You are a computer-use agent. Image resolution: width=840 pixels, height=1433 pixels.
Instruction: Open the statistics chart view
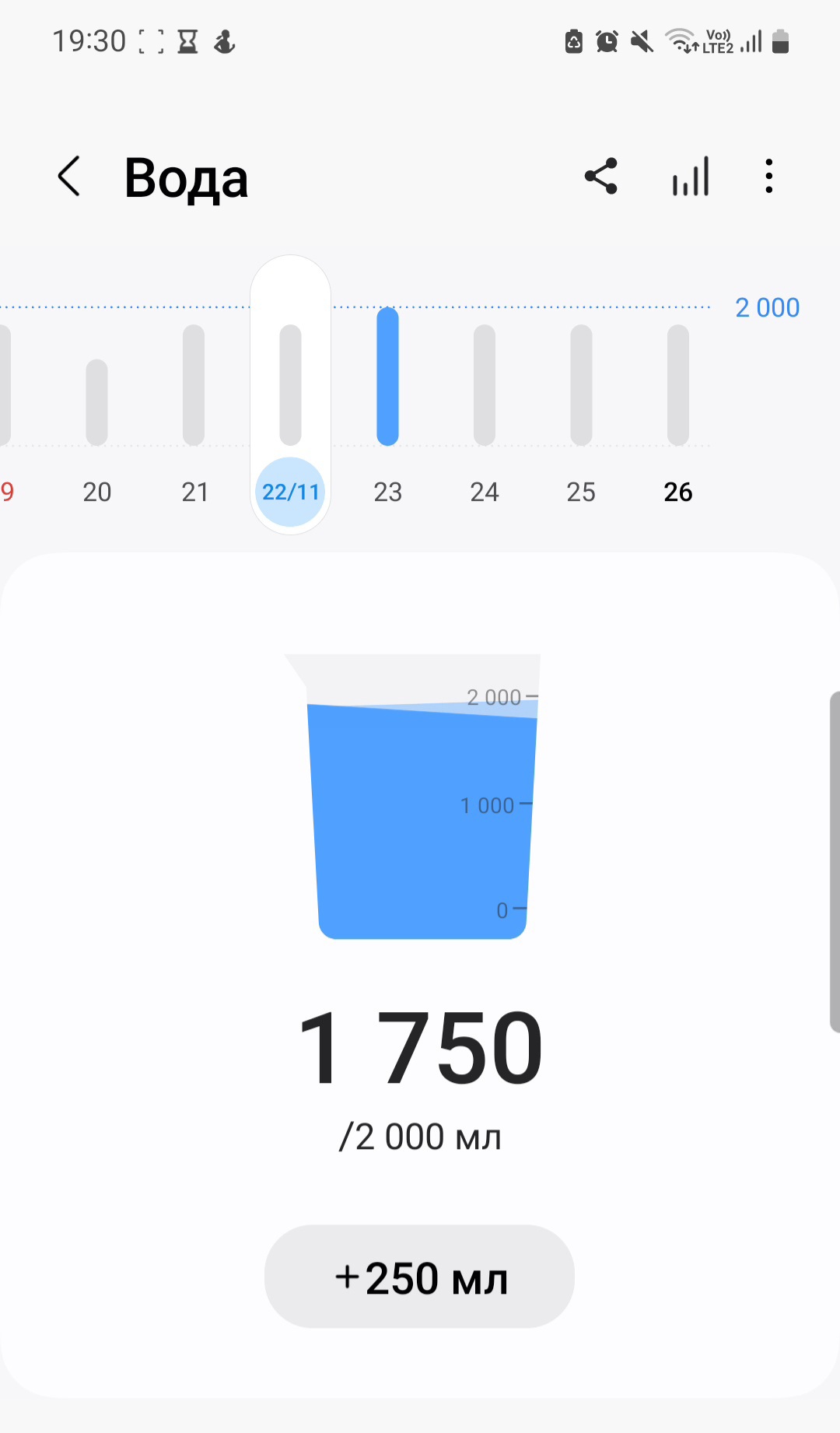click(691, 177)
